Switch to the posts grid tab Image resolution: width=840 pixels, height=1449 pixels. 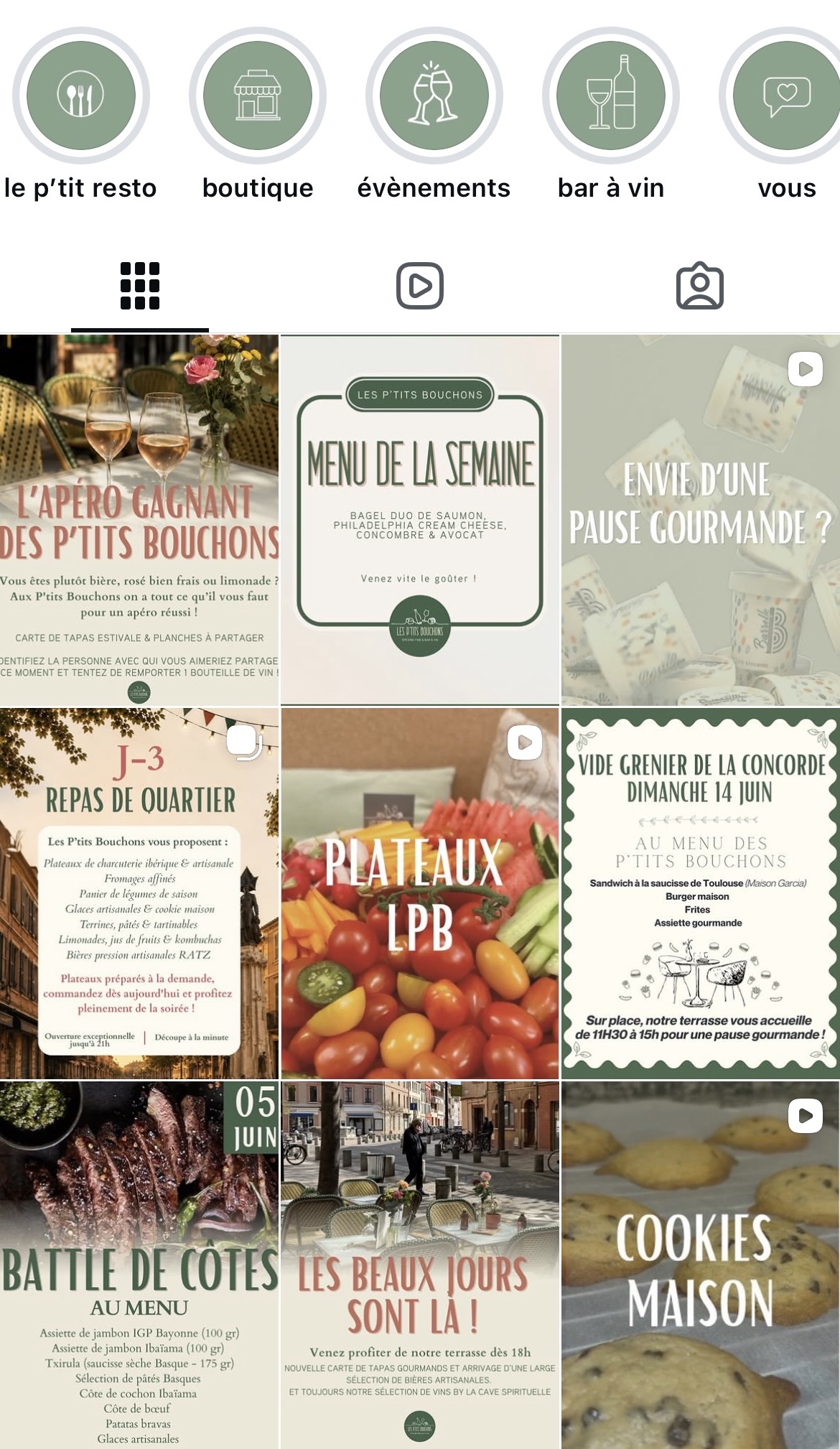click(x=140, y=286)
